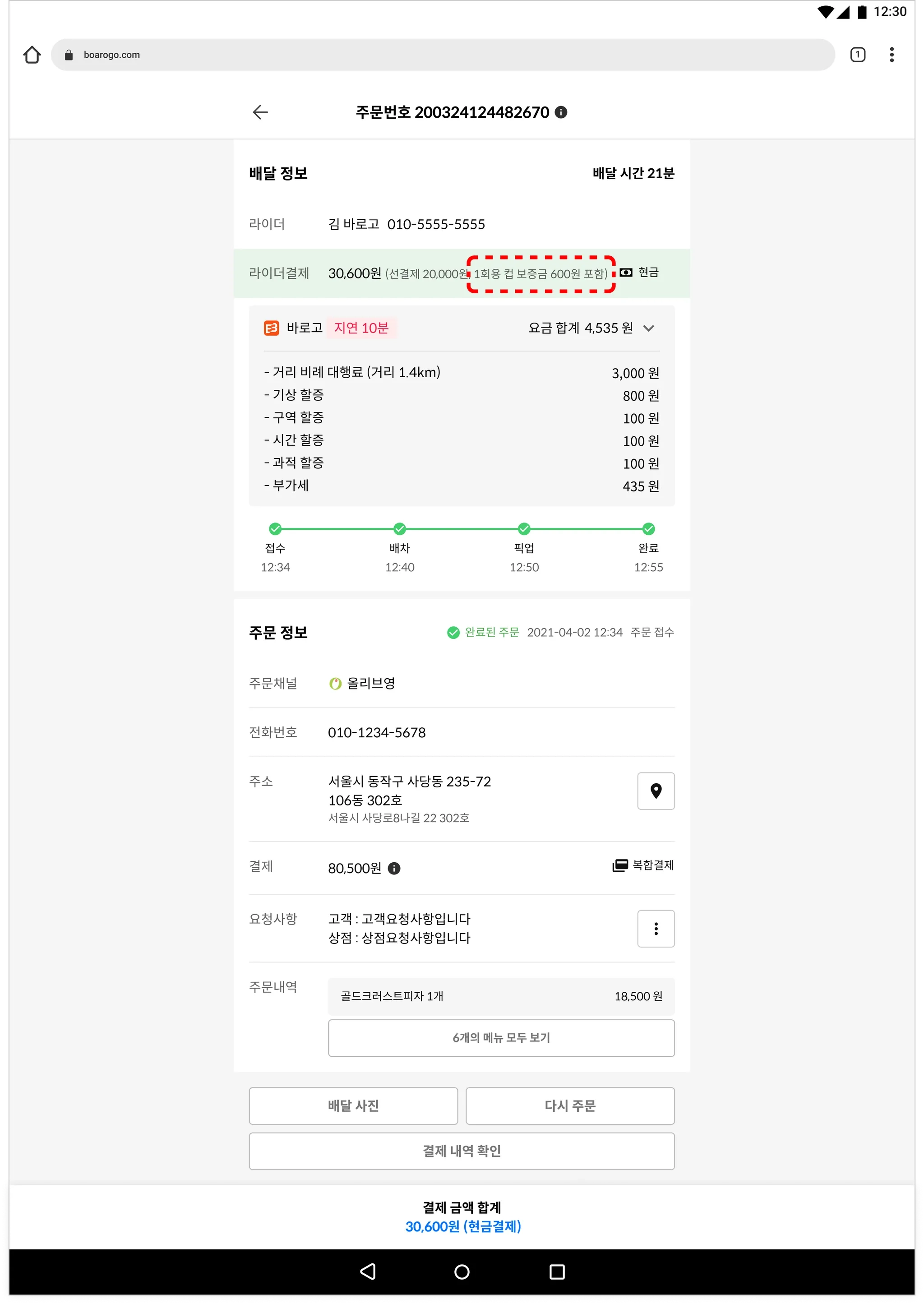The width and height of the screenshot is (924, 1304).
Task: Tap the system back navigation button
Action: point(368,1272)
